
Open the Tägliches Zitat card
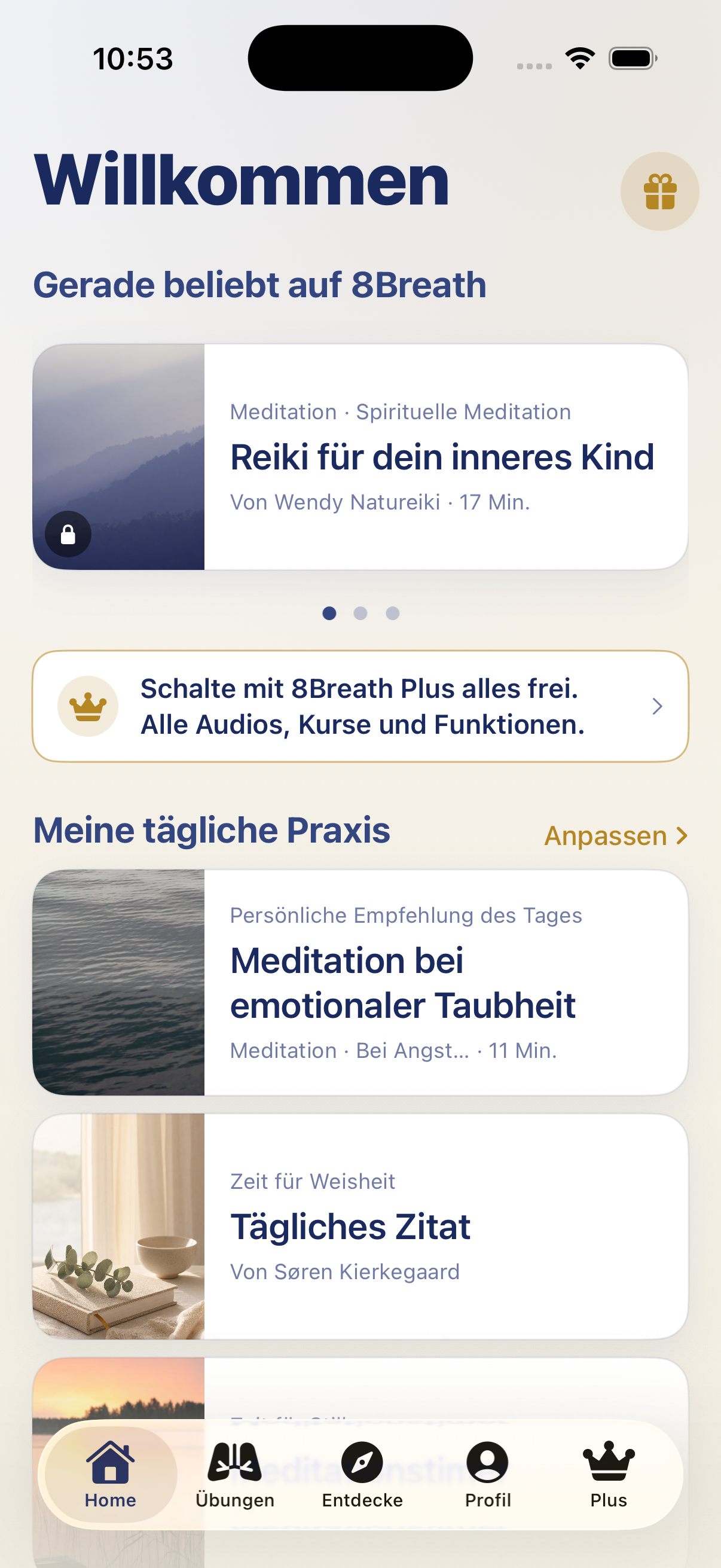[360, 1226]
